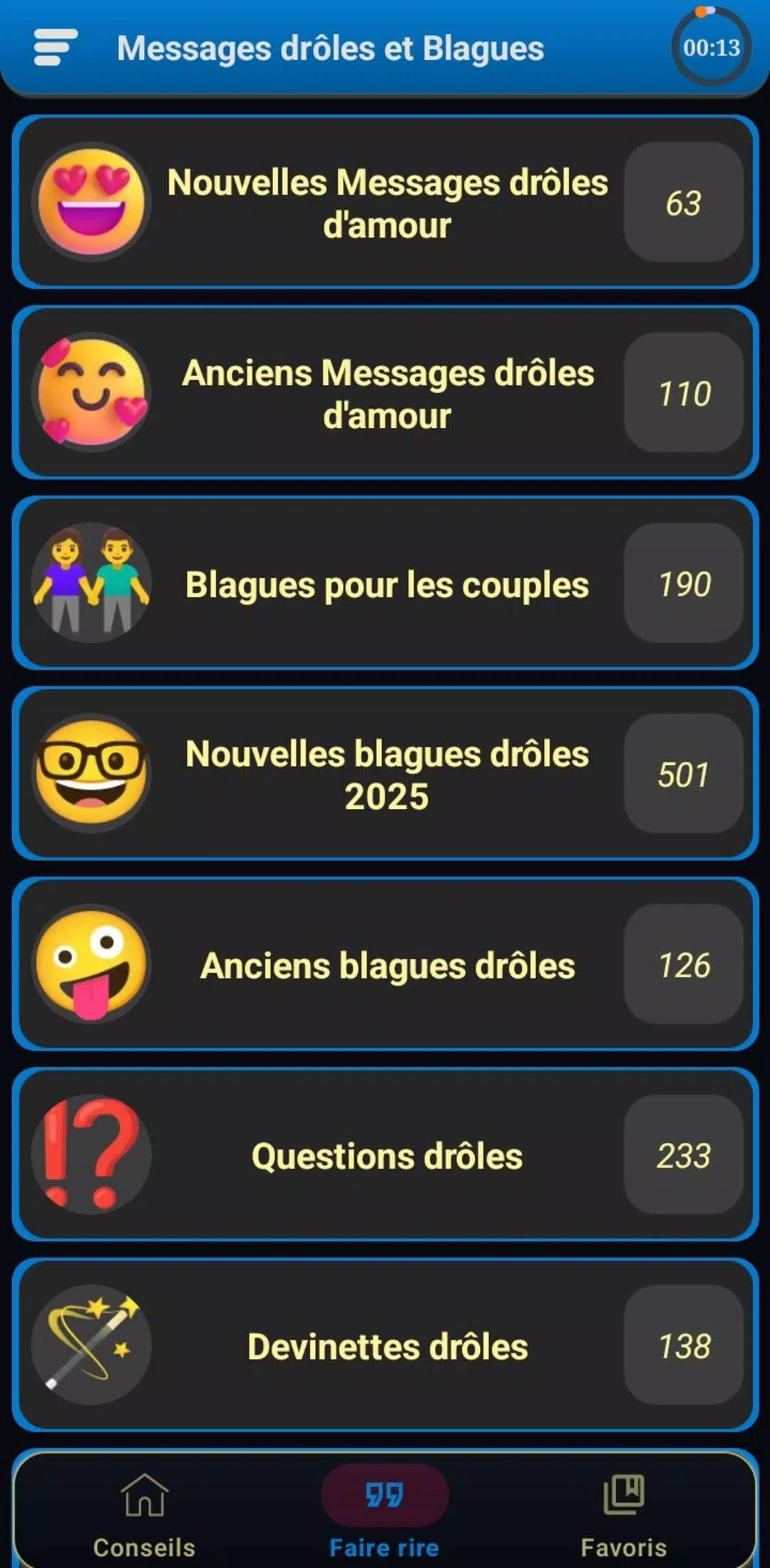Viewport: 770px width, 1568px height.
Task: Open Nouvelles Messages drôles d'amour category
Action: pyautogui.click(x=386, y=203)
